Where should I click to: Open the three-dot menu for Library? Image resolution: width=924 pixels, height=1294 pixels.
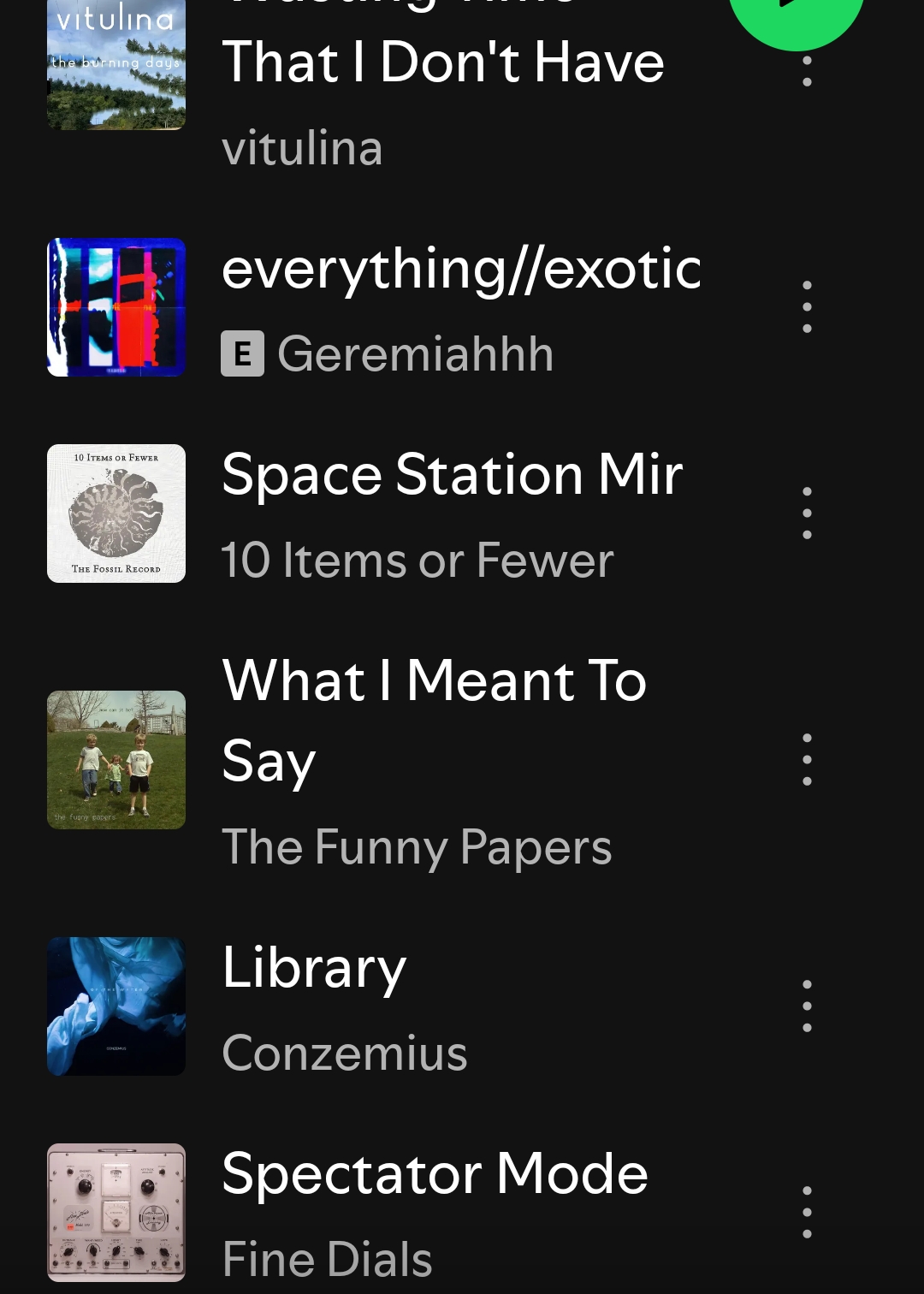point(807,1006)
